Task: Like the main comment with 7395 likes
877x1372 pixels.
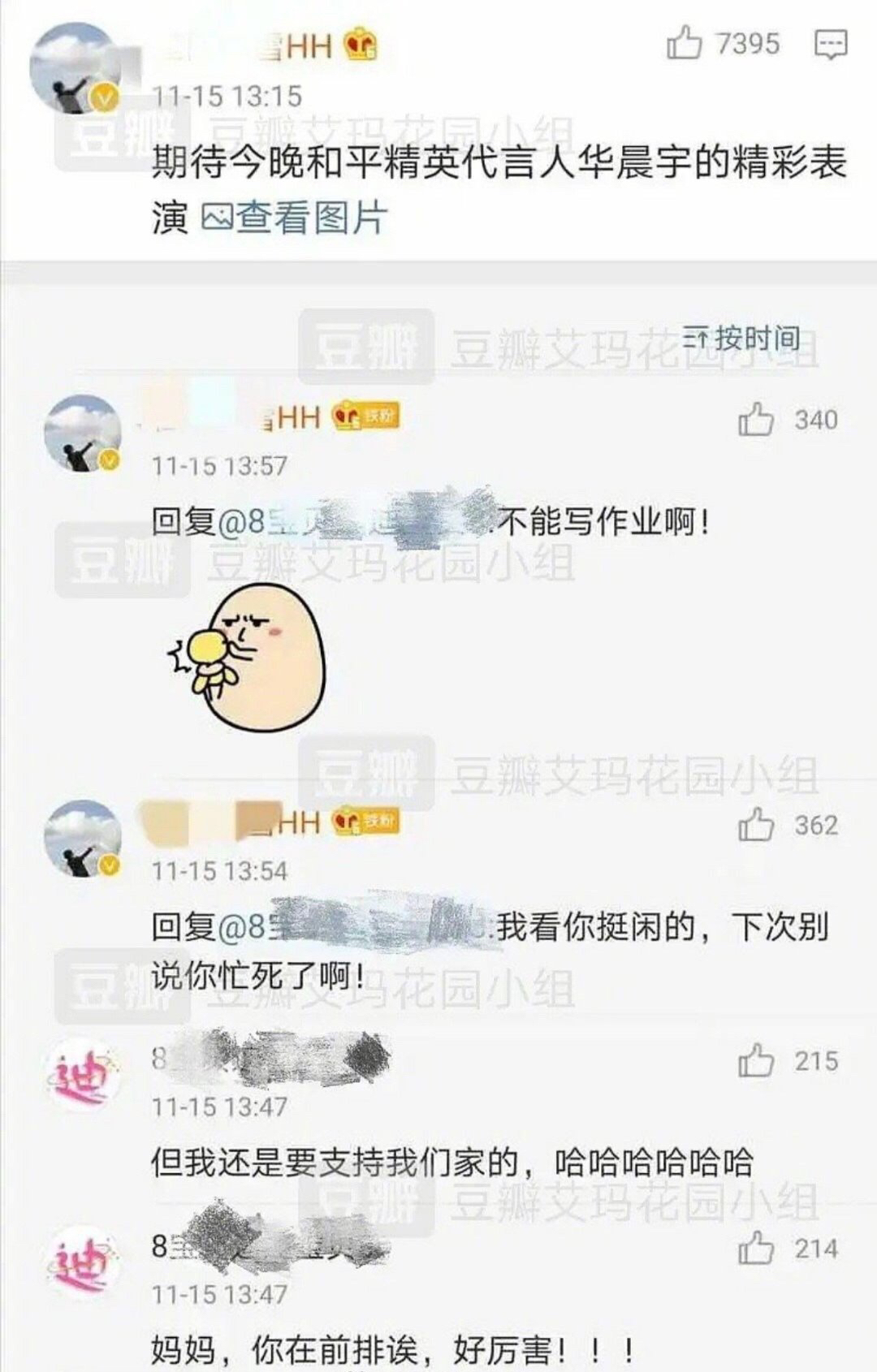Action: [684, 42]
